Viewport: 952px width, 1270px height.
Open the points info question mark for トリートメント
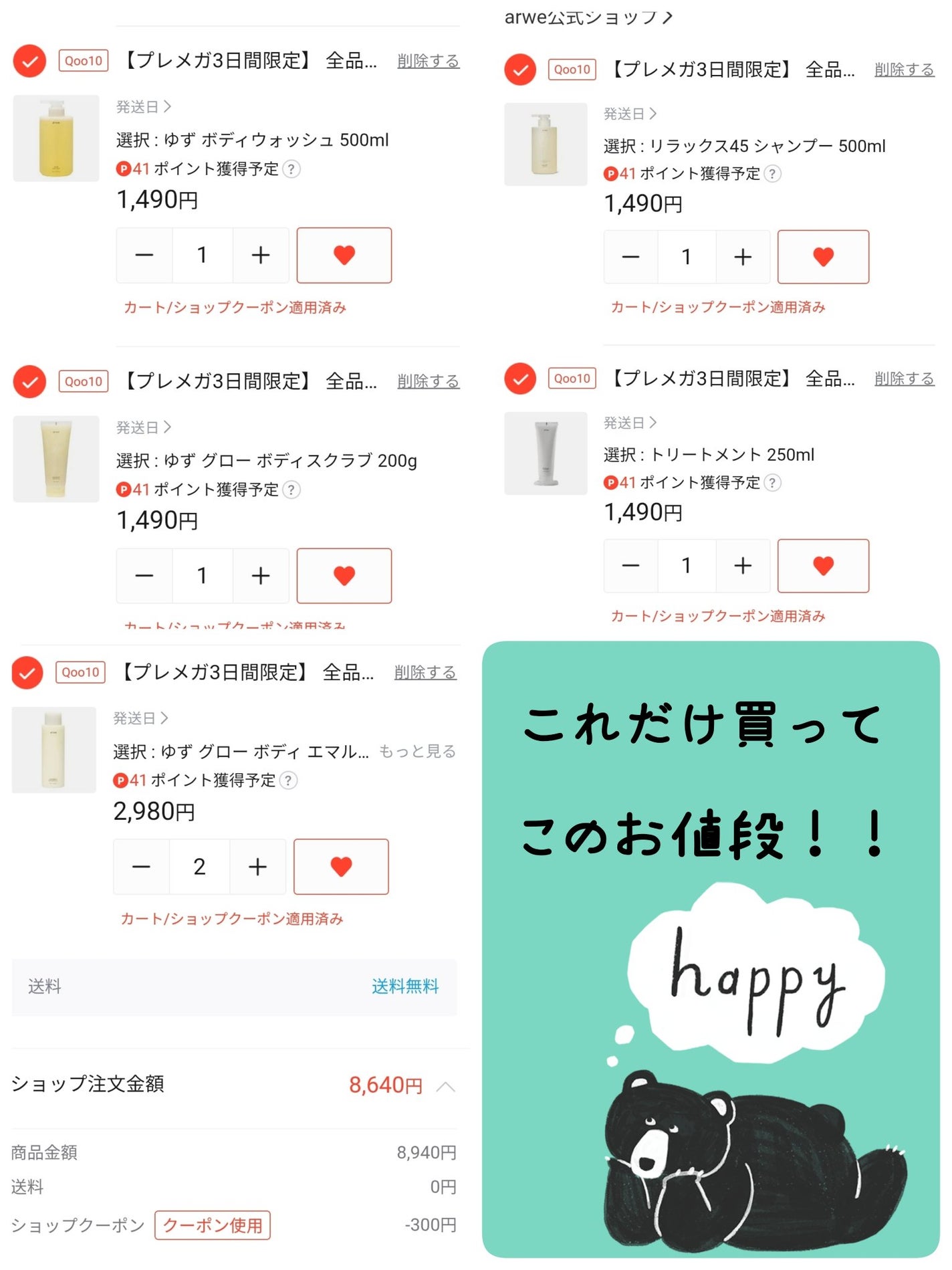776,484
